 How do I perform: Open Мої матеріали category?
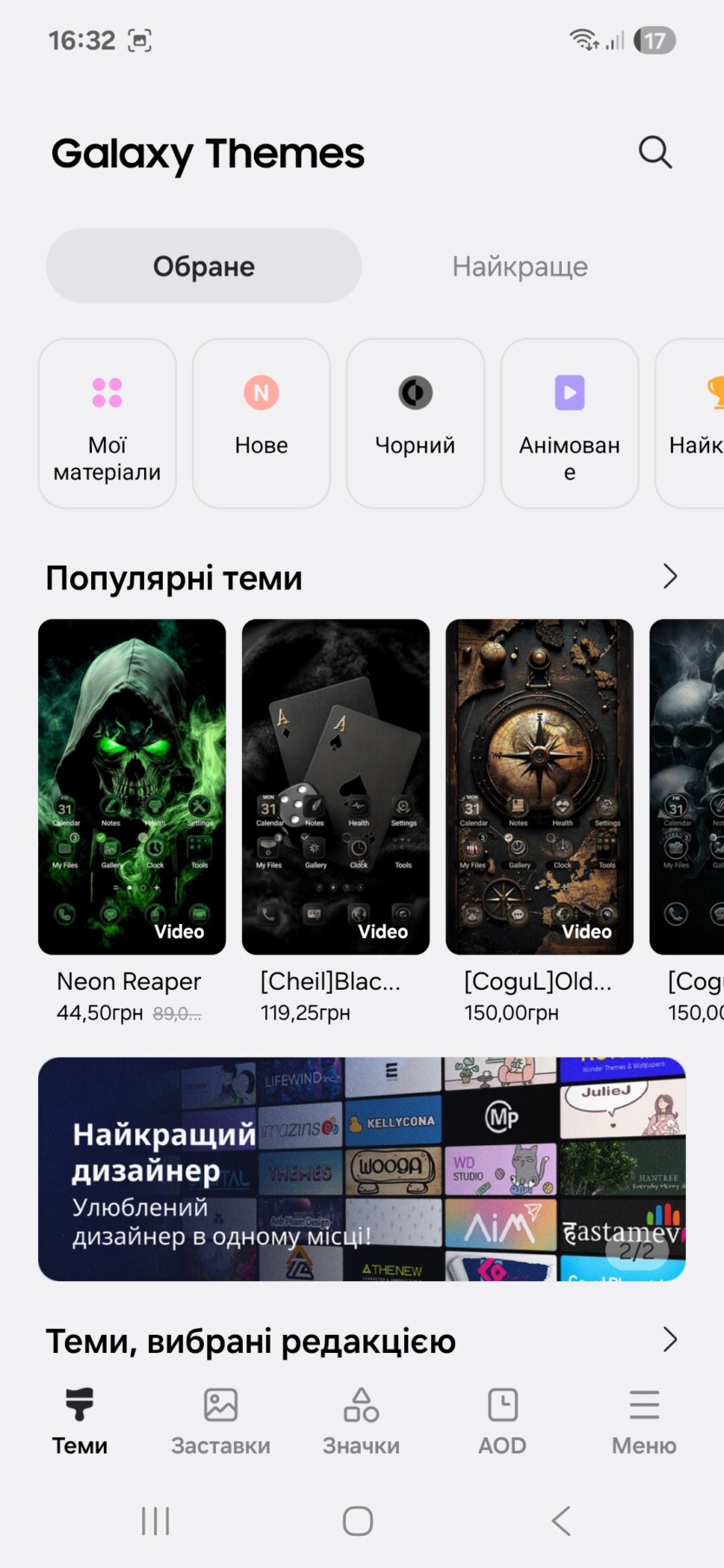pos(108,423)
